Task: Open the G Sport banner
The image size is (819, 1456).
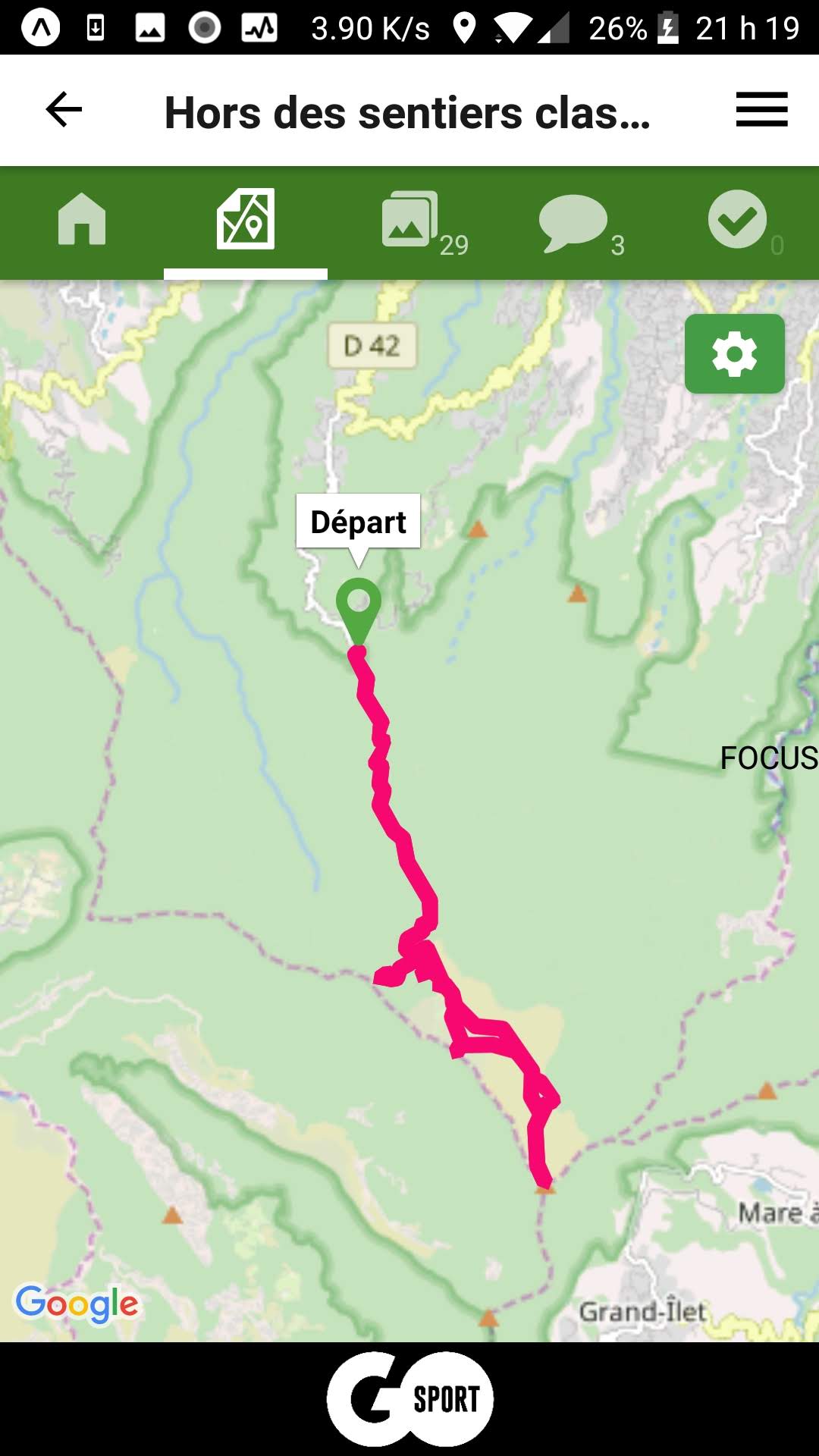Action: click(x=409, y=1399)
